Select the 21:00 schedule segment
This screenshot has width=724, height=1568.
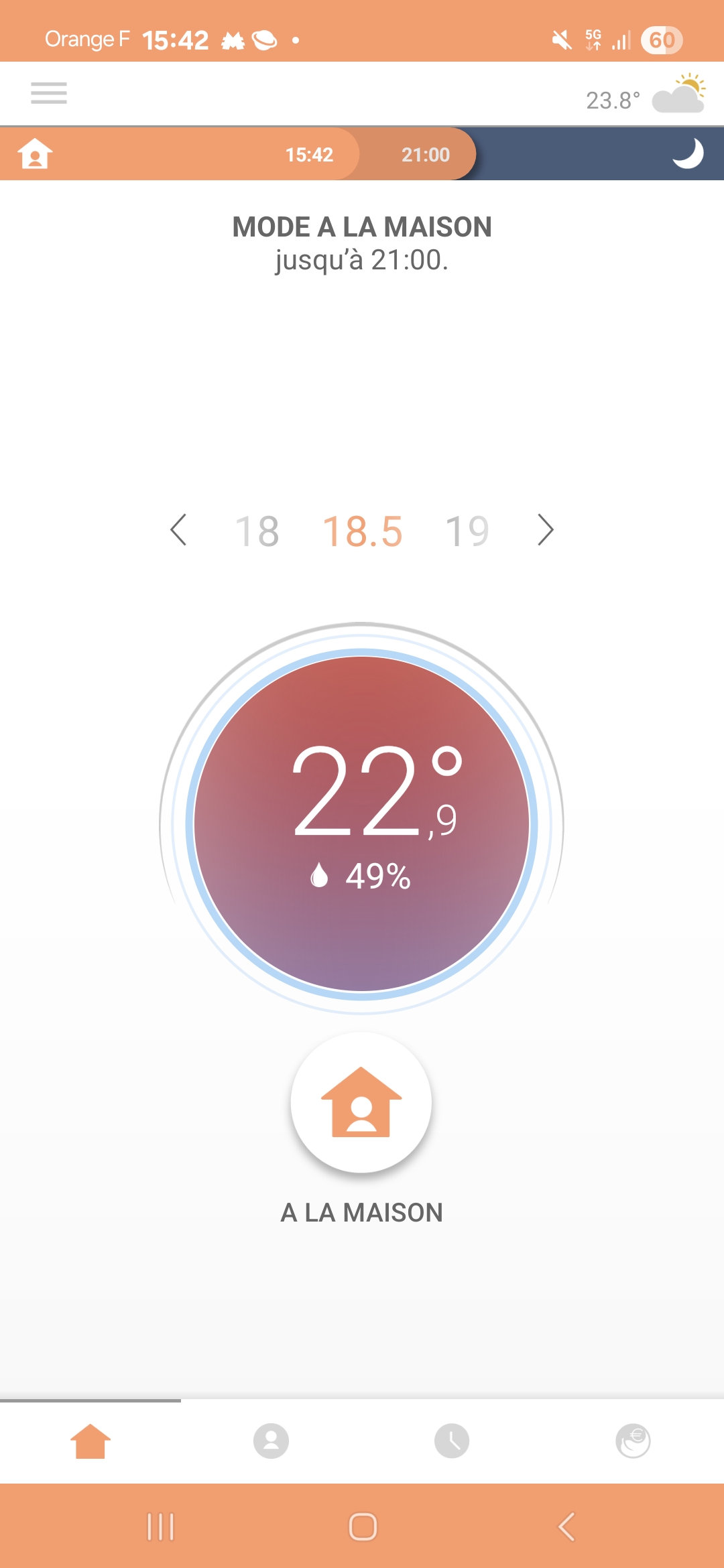coord(425,155)
